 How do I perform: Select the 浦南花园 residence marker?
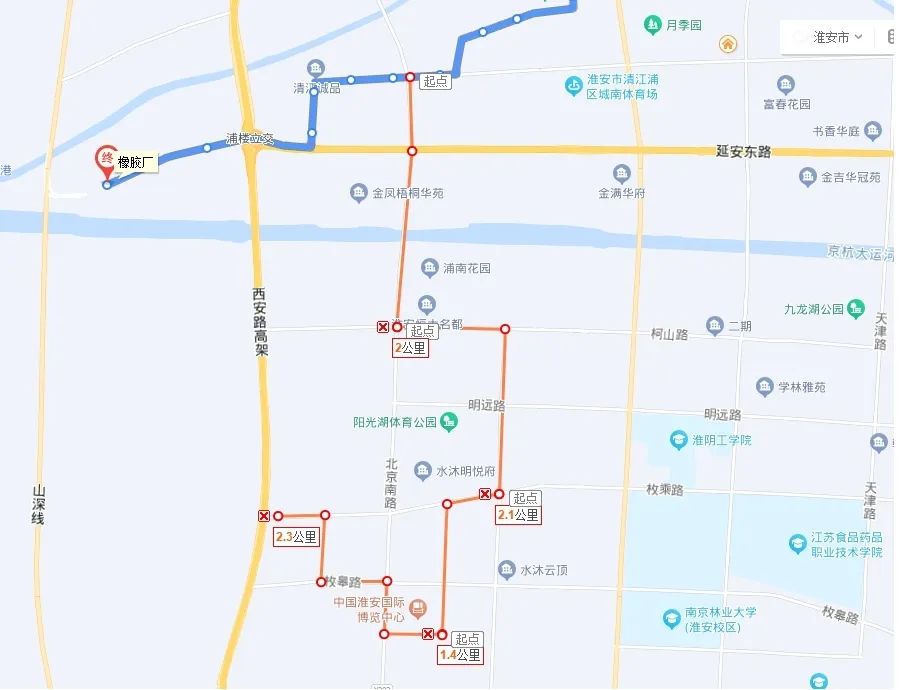[x=429, y=268]
